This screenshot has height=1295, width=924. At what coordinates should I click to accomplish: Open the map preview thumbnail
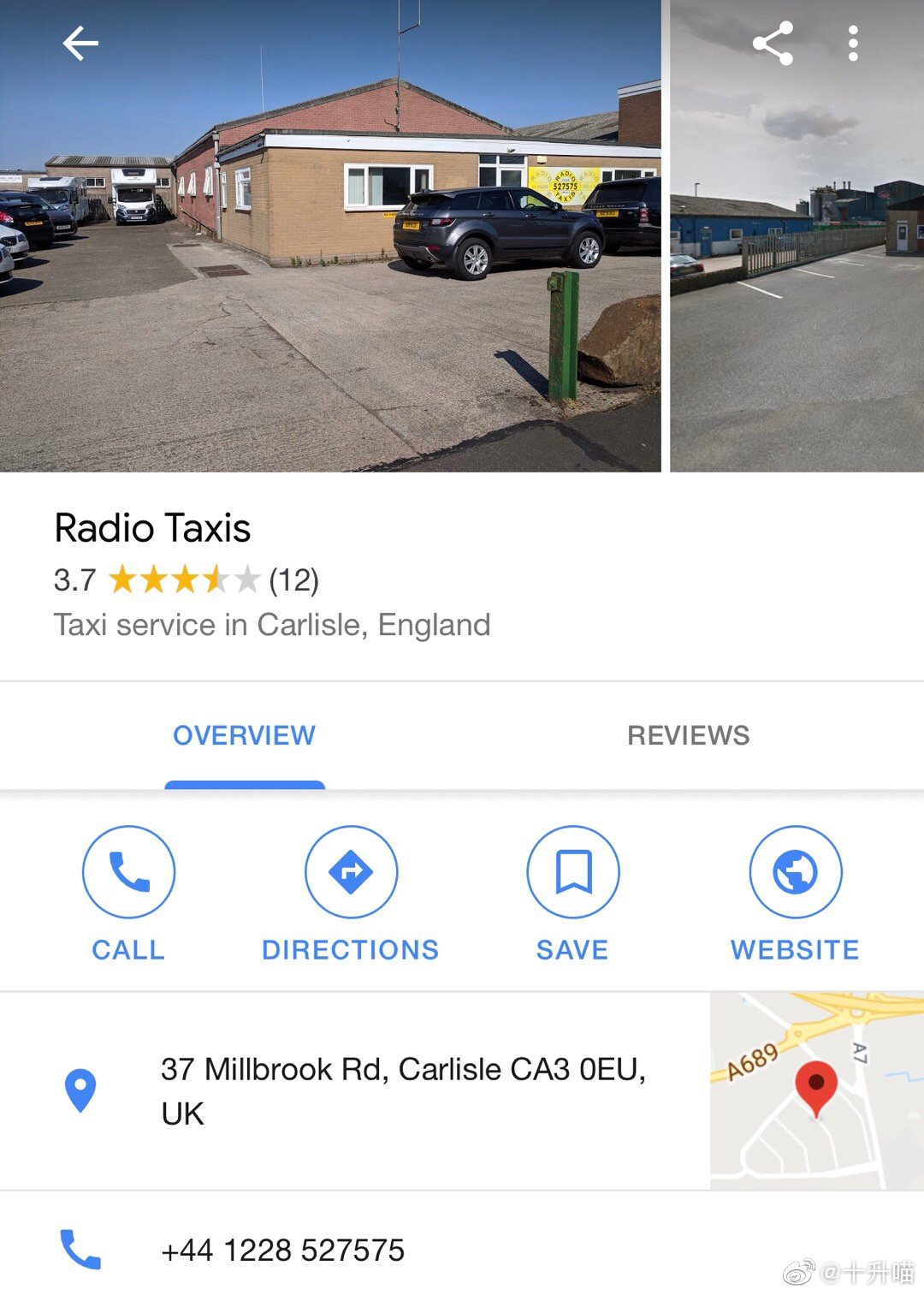(816, 1090)
